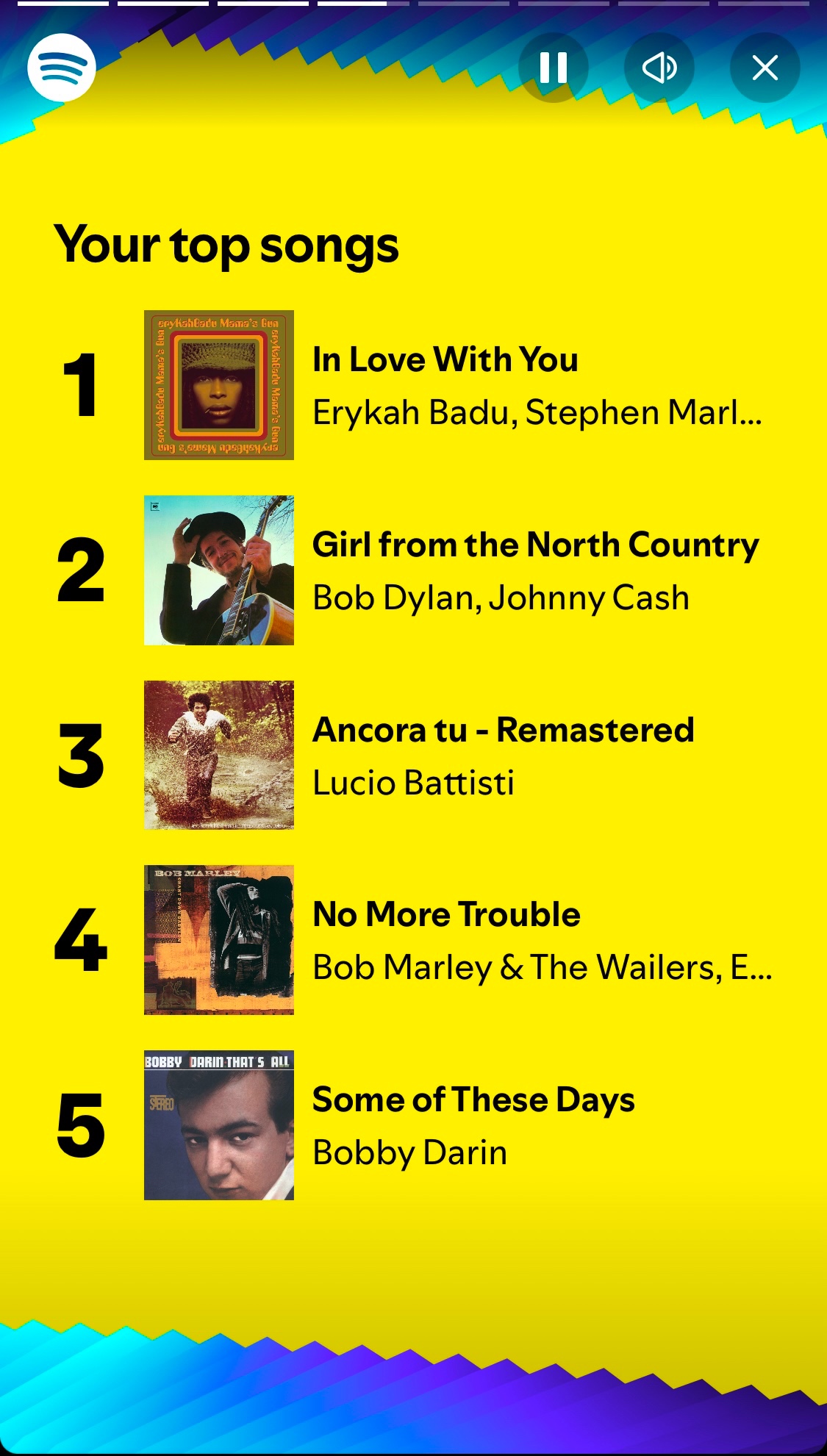Mute the story sound
This screenshot has height=1456, width=827.
pyautogui.click(x=659, y=68)
